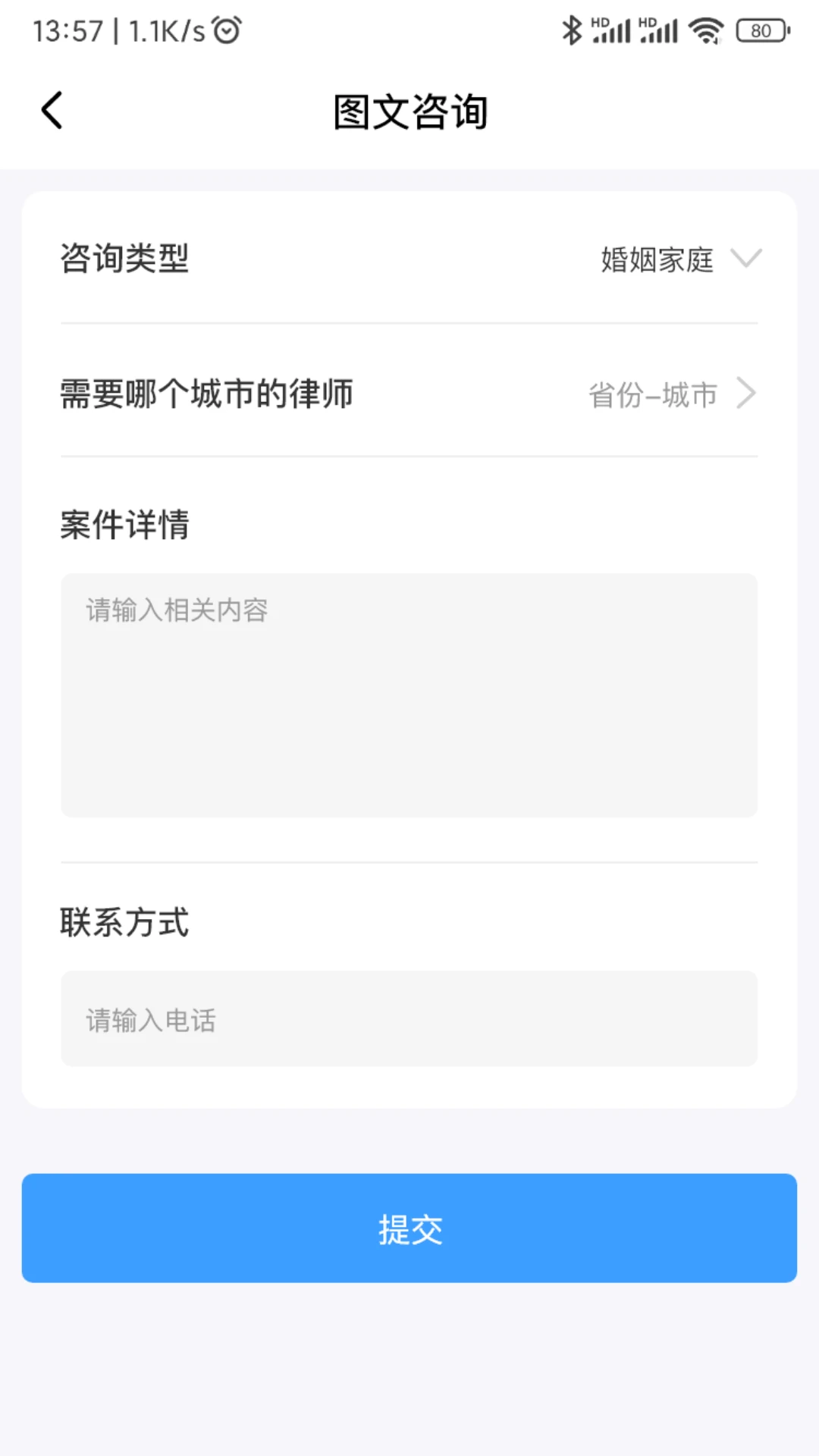Expand the 婚姻家庭 selection chevron
The height and width of the screenshot is (1456, 819).
click(747, 261)
